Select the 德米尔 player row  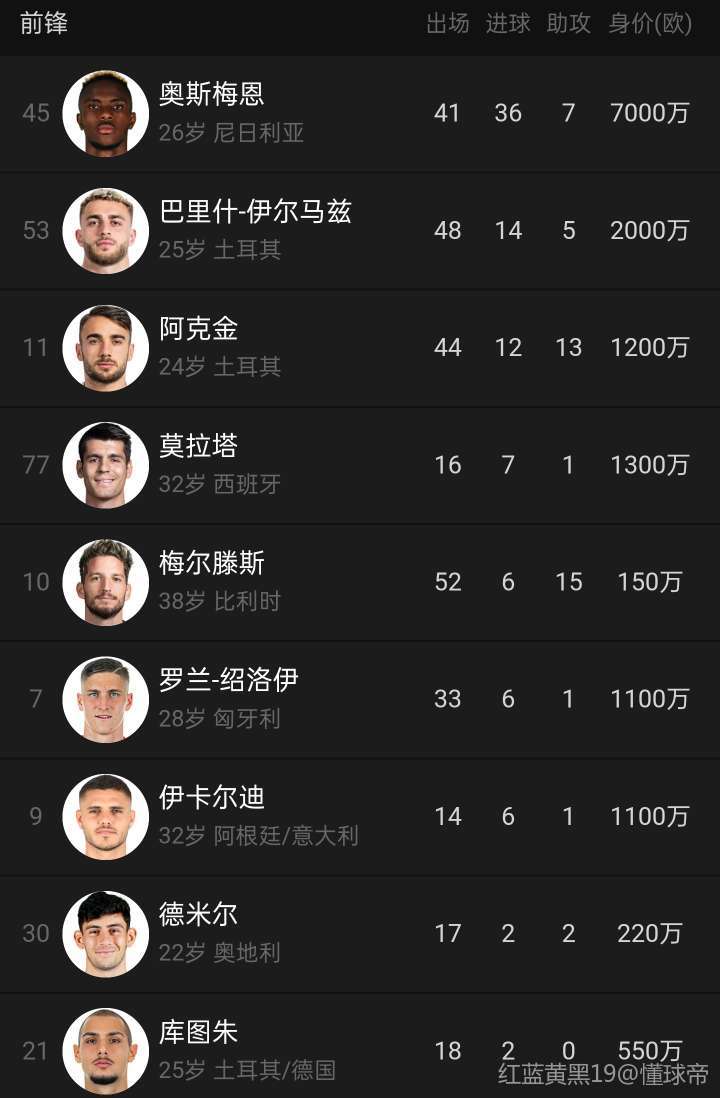[x=198, y=914]
